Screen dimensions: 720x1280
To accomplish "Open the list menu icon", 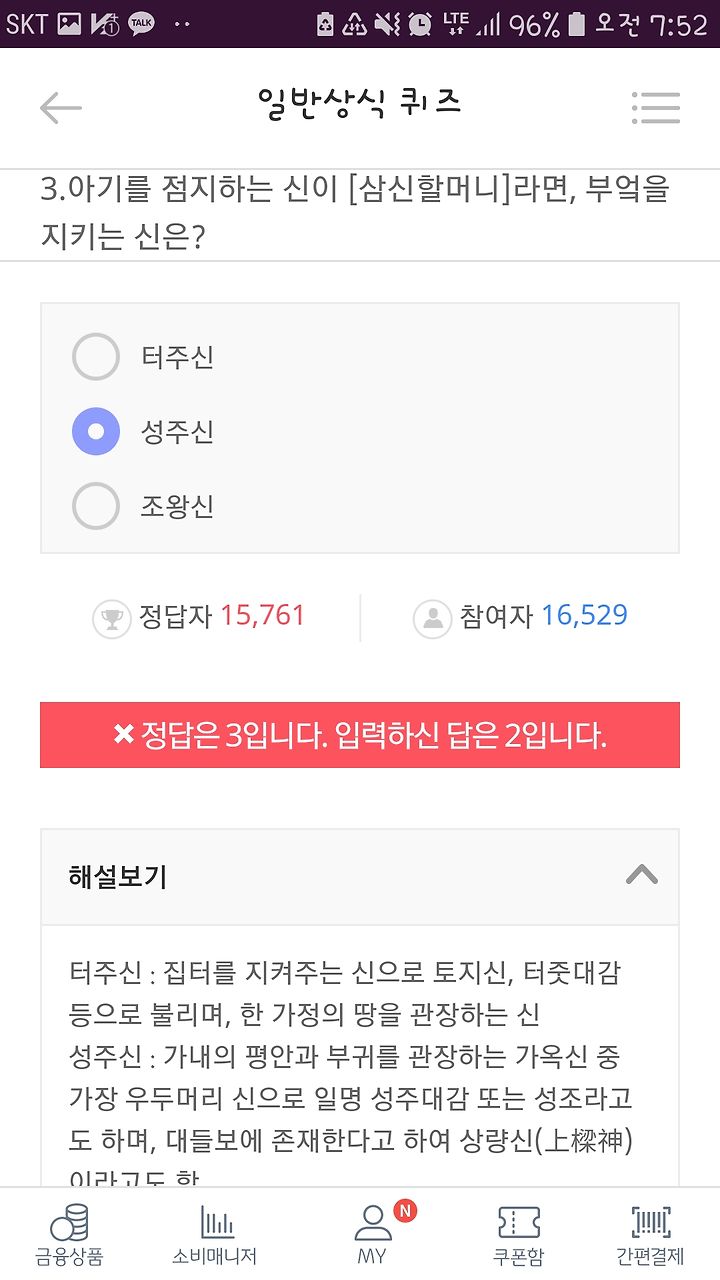I will (656, 108).
